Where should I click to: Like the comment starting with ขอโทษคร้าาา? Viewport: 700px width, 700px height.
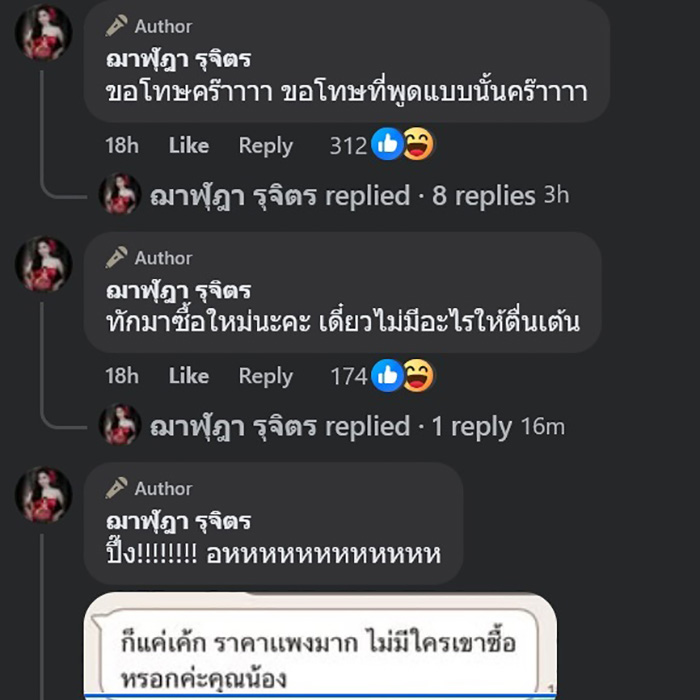pyautogui.click(x=188, y=146)
